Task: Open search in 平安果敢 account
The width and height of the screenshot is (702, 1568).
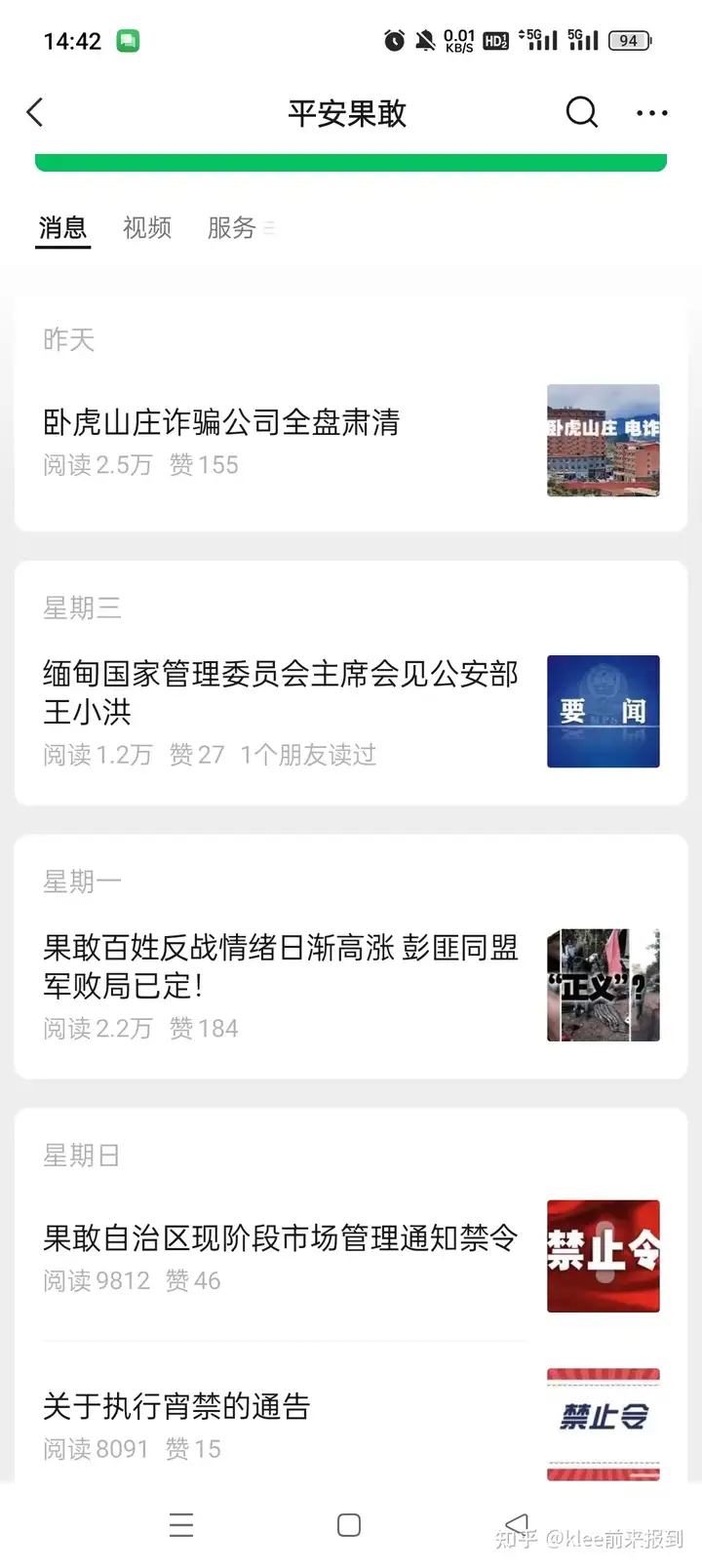Action: [x=581, y=112]
